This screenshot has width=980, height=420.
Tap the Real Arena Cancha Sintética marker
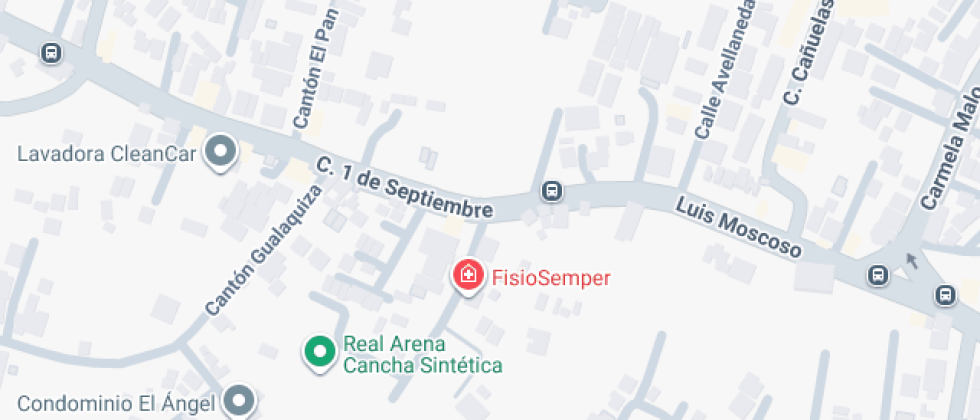[319, 351]
